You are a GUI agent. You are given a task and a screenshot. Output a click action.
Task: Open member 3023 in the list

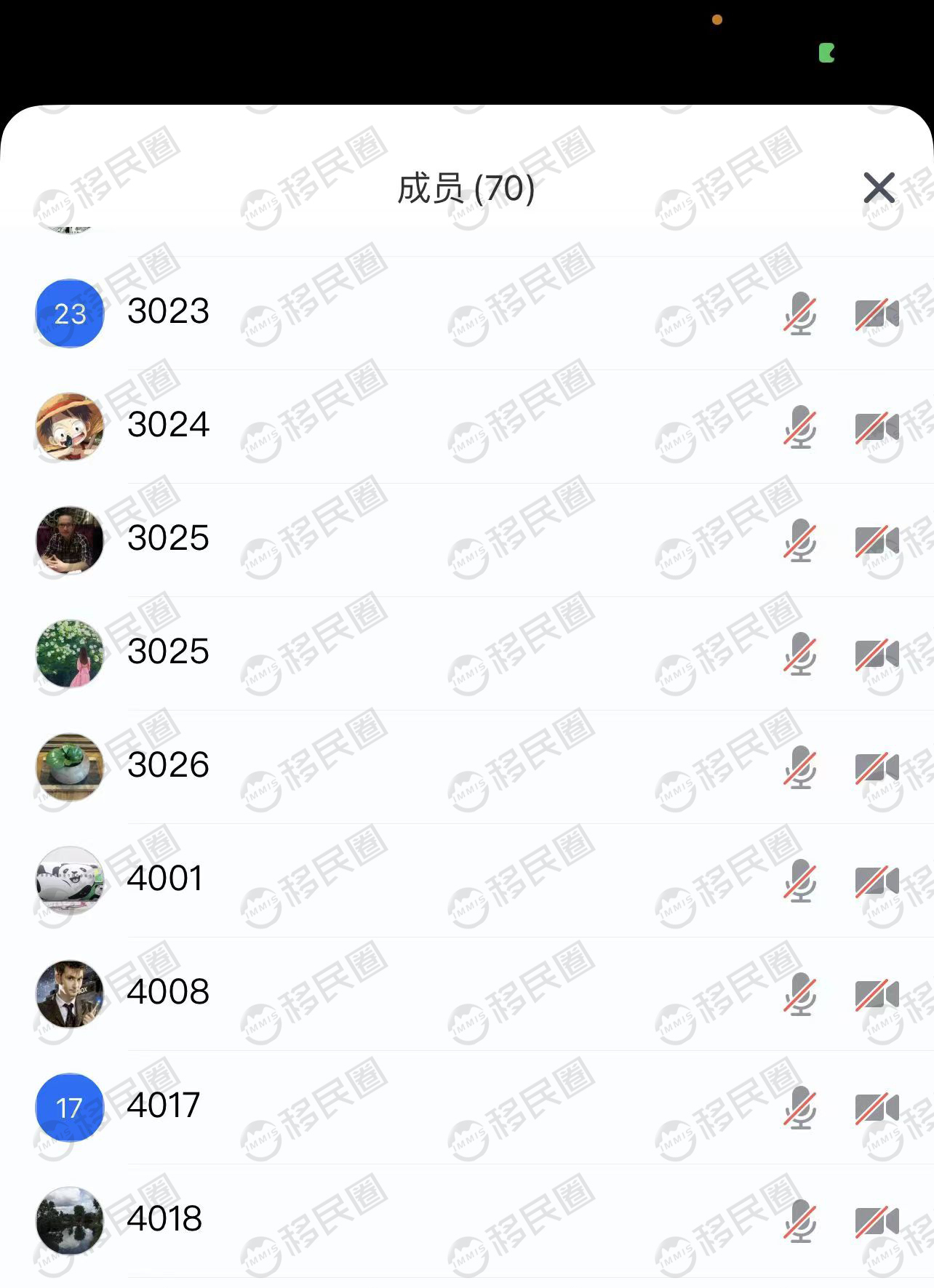click(168, 312)
